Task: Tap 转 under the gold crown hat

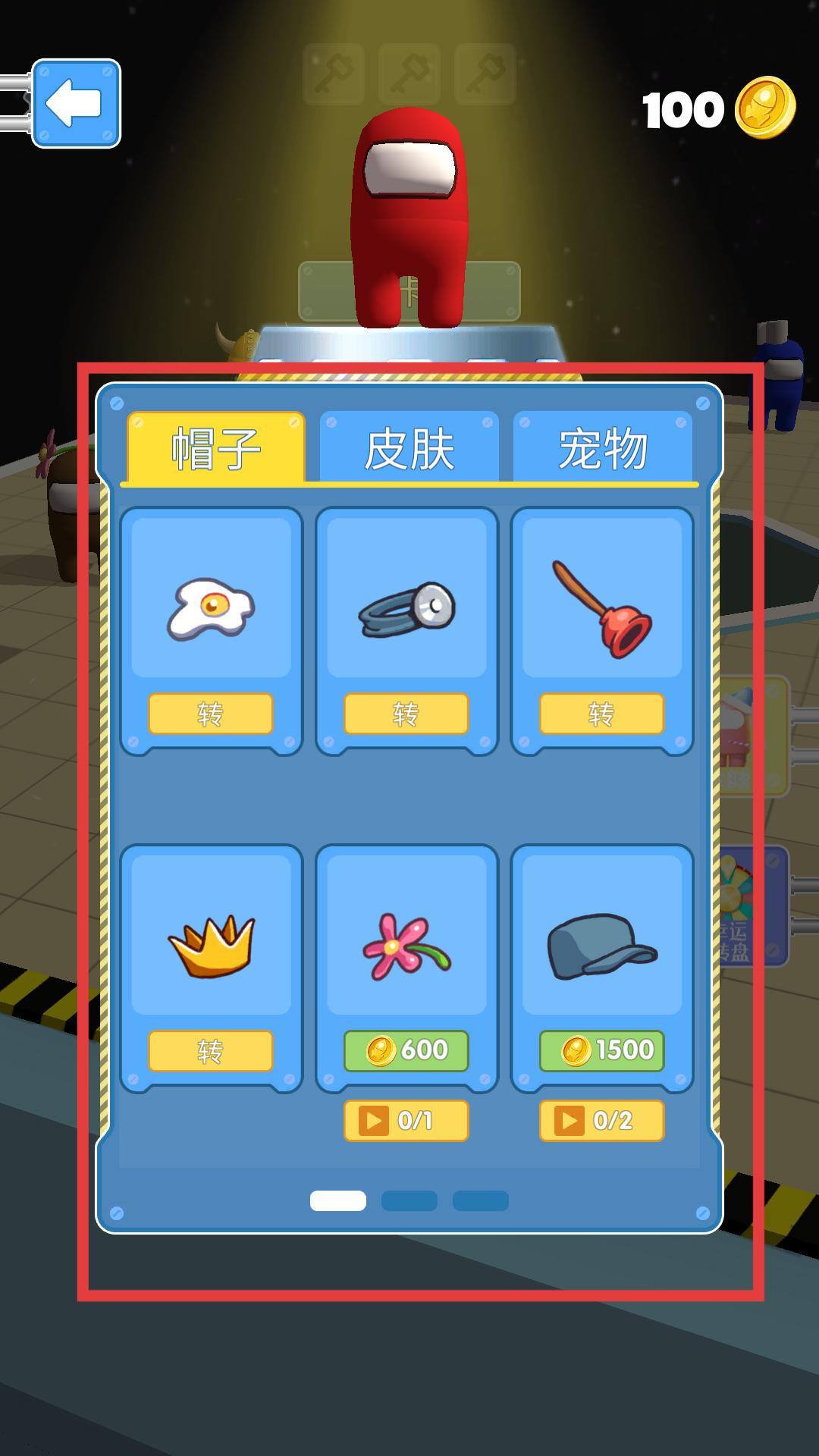Action: click(211, 1051)
